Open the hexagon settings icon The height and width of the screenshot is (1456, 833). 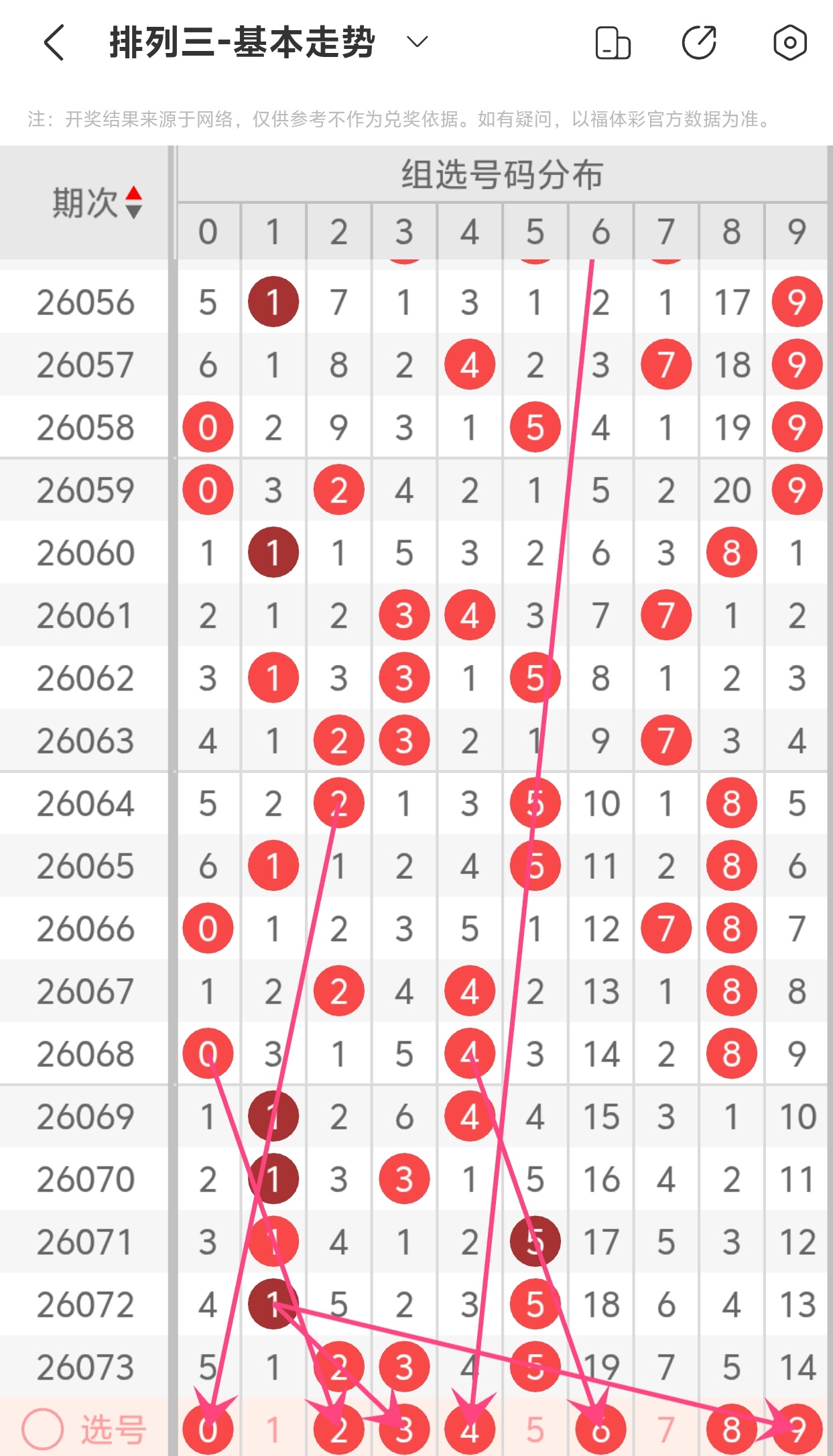(790, 43)
